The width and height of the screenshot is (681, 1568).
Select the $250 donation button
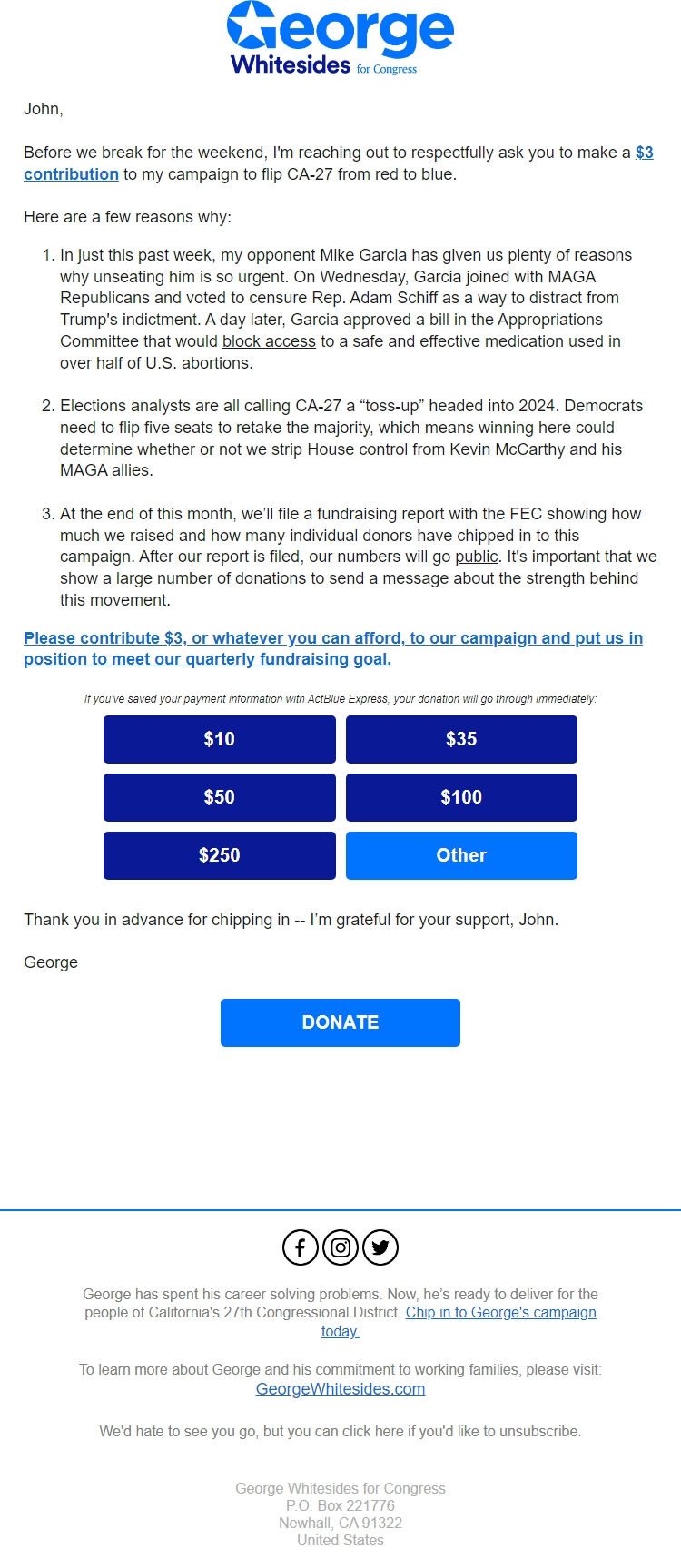[x=219, y=855]
